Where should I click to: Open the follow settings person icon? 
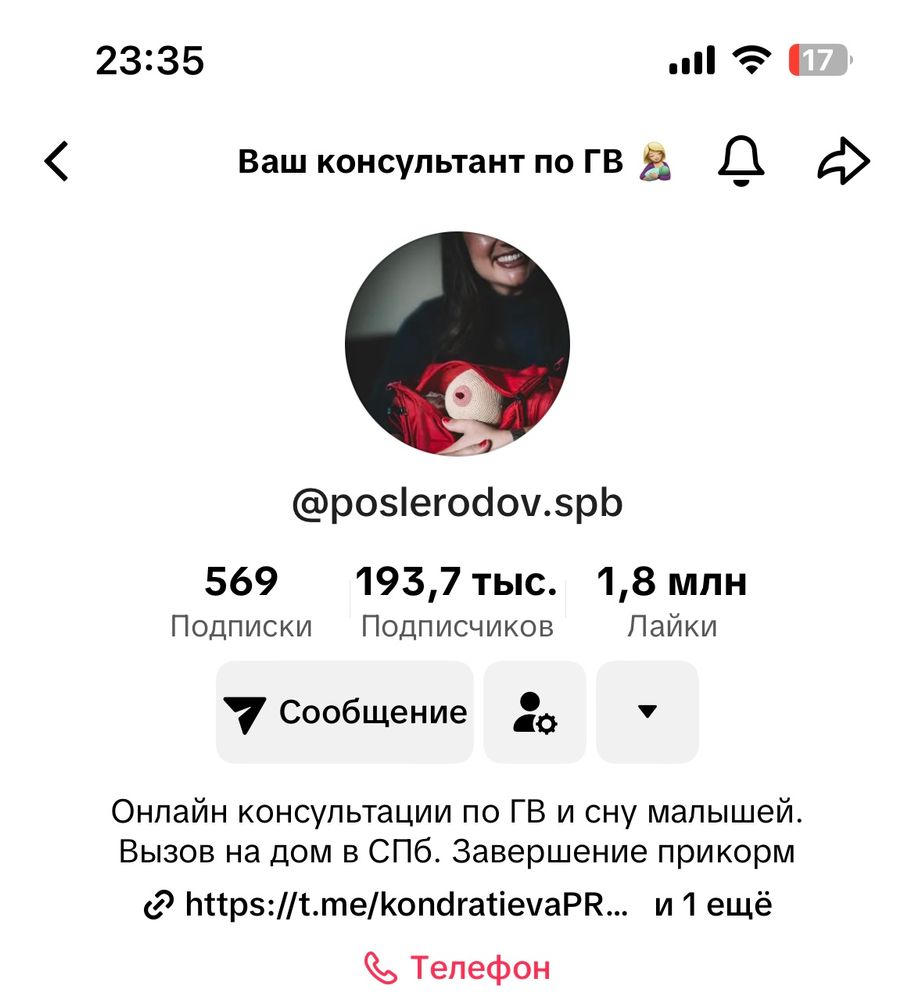tap(535, 712)
